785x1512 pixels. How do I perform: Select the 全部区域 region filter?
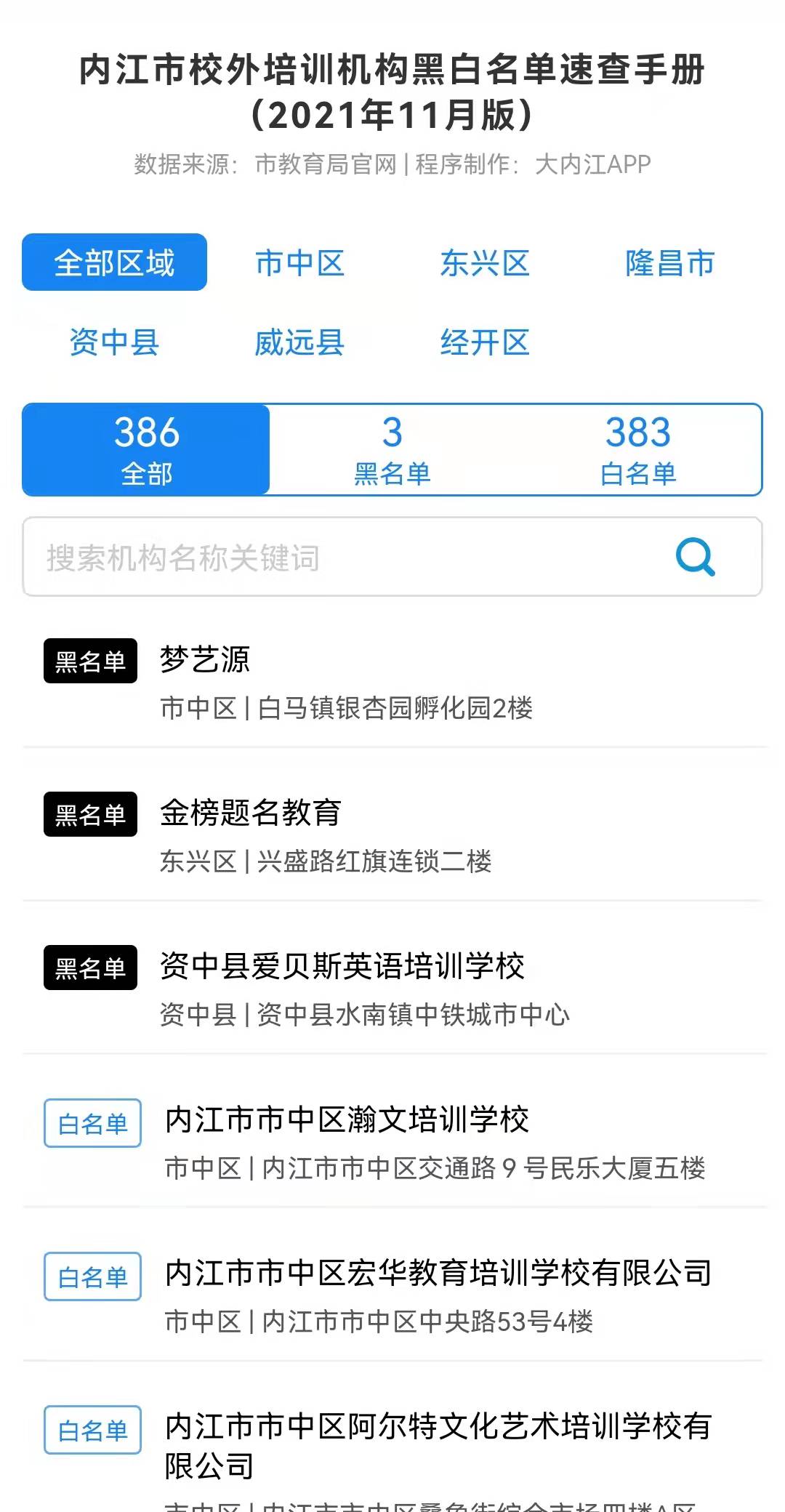tap(114, 262)
